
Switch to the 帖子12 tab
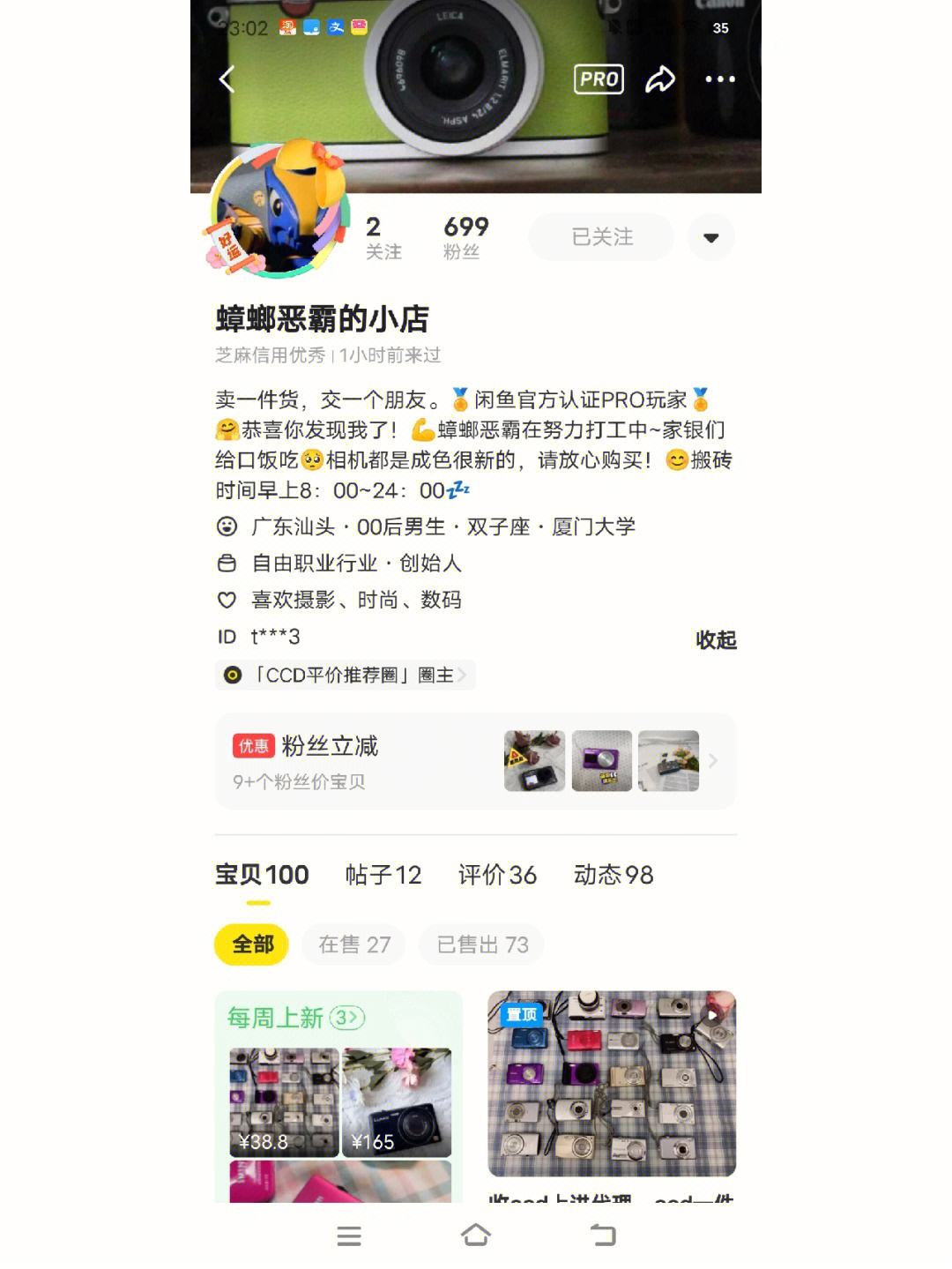pos(383,875)
